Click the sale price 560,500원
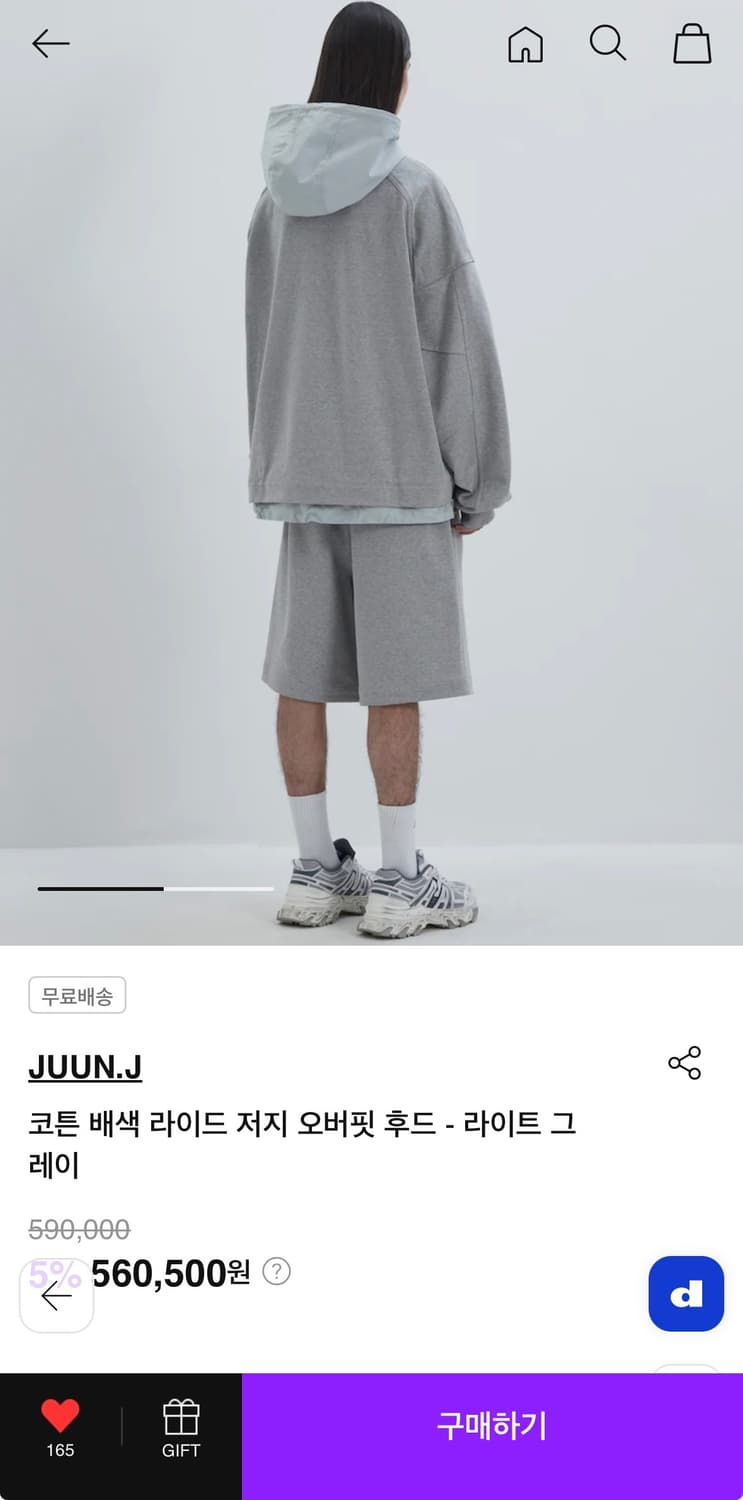This screenshot has width=743, height=1500. click(x=171, y=1274)
